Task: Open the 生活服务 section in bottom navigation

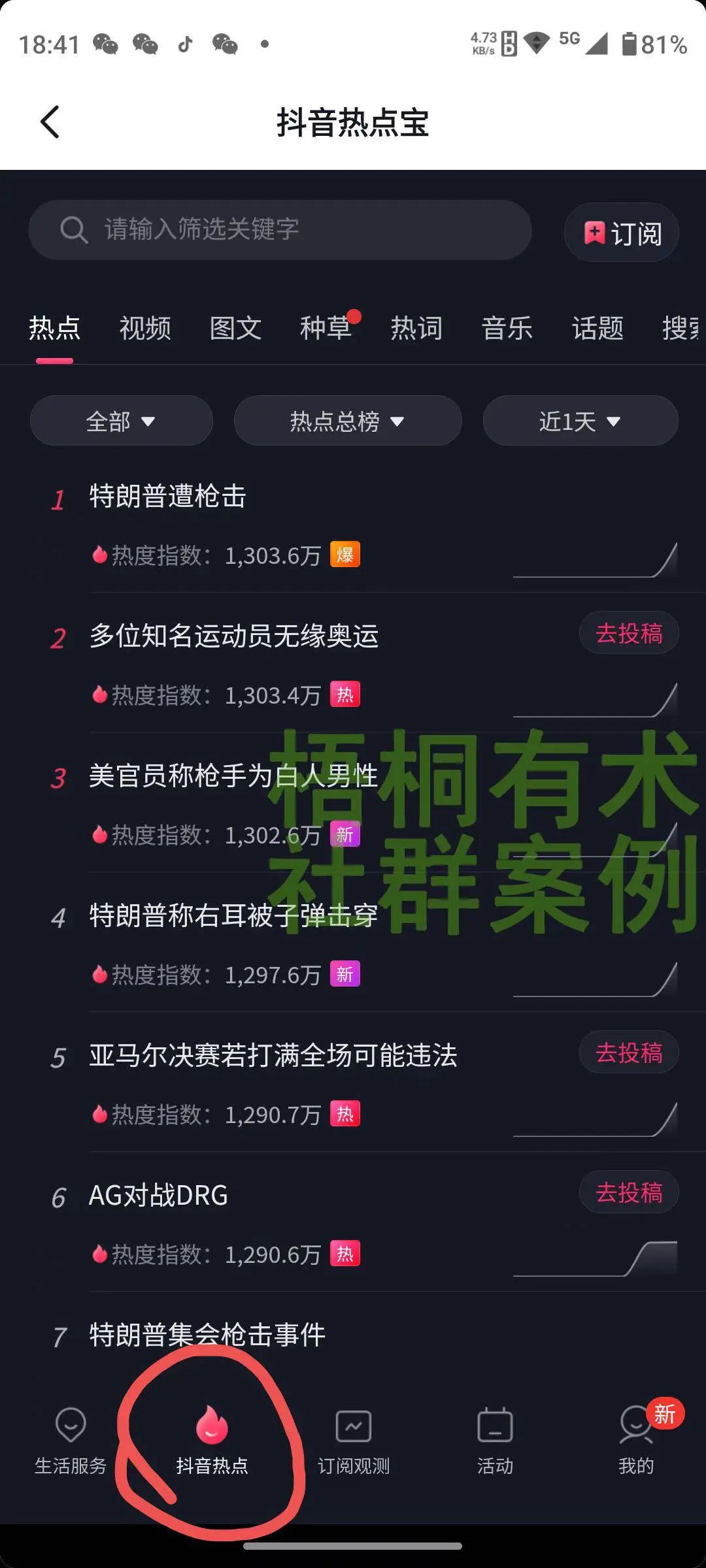Action: (70, 1444)
